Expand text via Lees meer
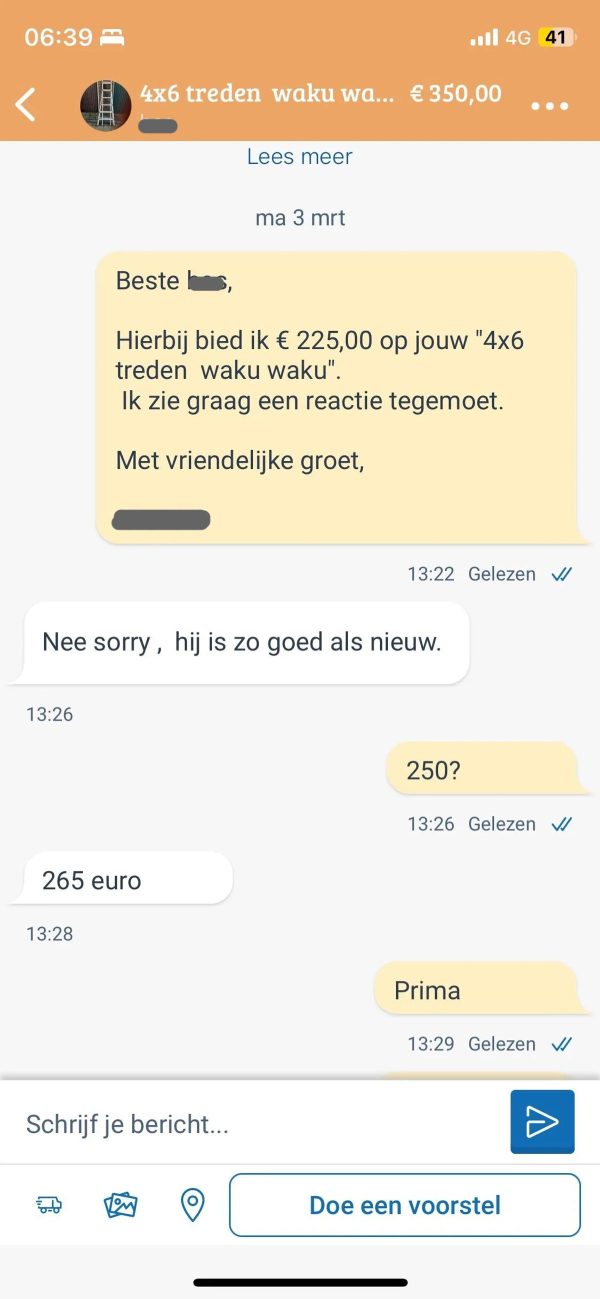The image size is (600, 1299). tap(300, 157)
